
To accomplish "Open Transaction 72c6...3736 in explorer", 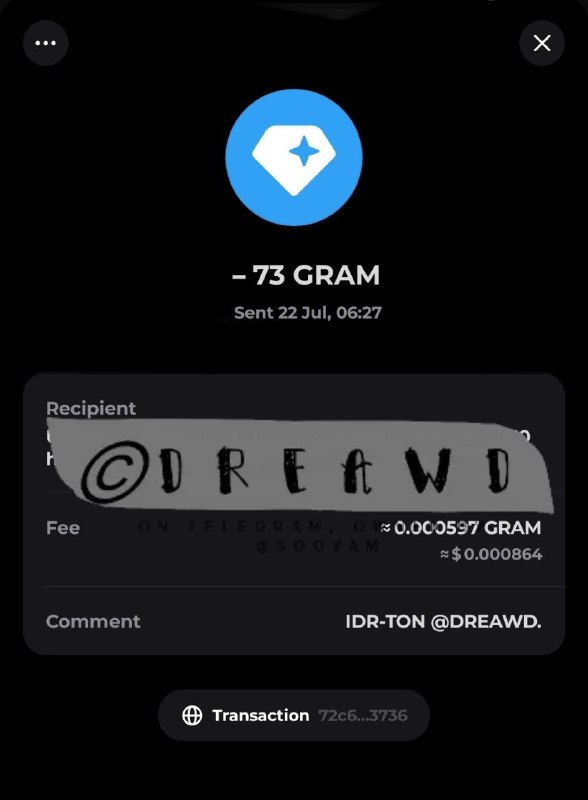I will 294,715.
